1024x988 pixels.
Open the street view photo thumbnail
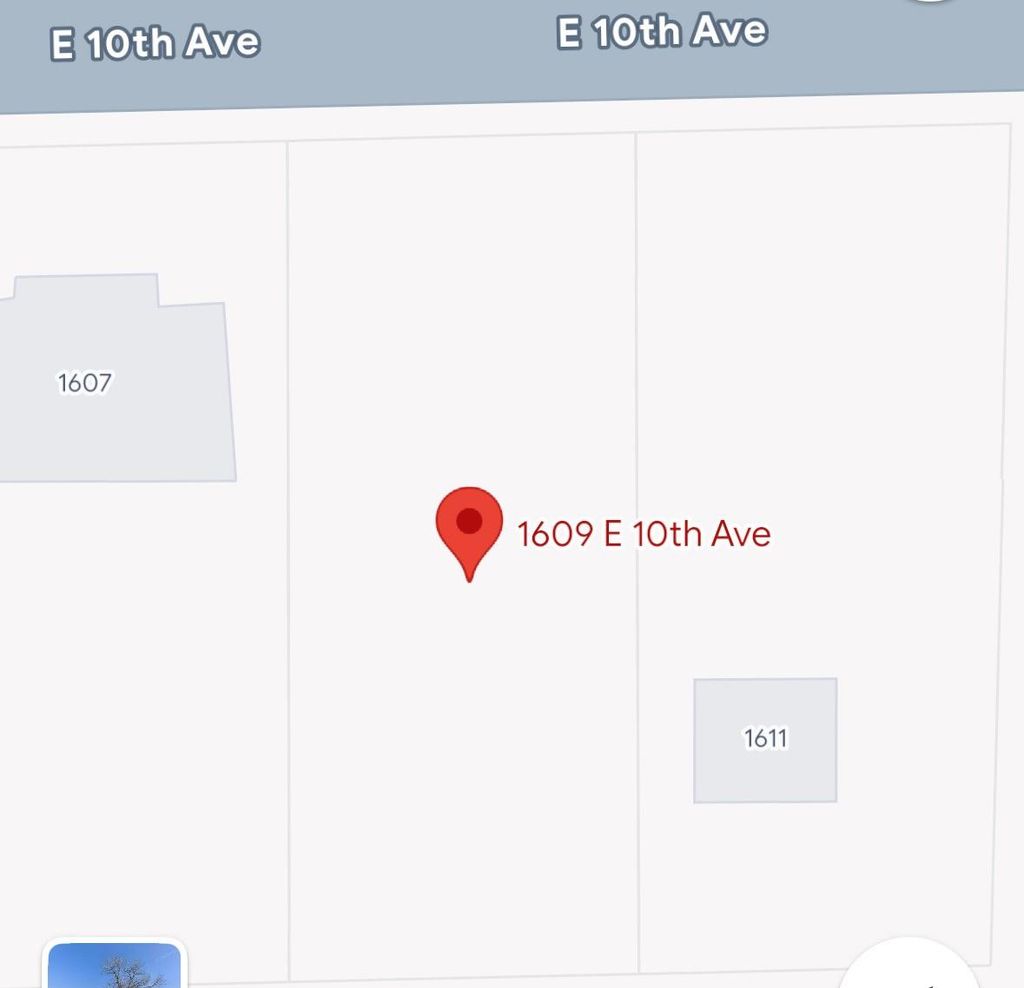(x=114, y=966)
